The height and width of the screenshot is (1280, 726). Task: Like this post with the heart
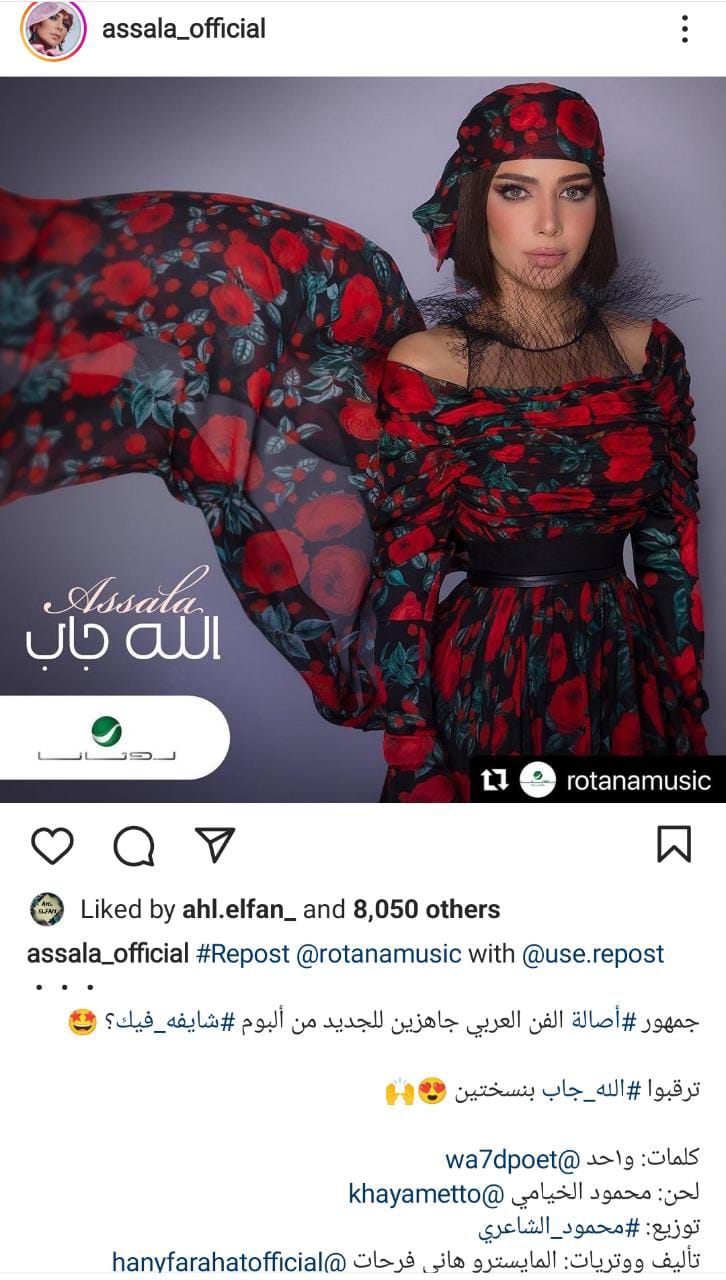click(x=52, y=845)
